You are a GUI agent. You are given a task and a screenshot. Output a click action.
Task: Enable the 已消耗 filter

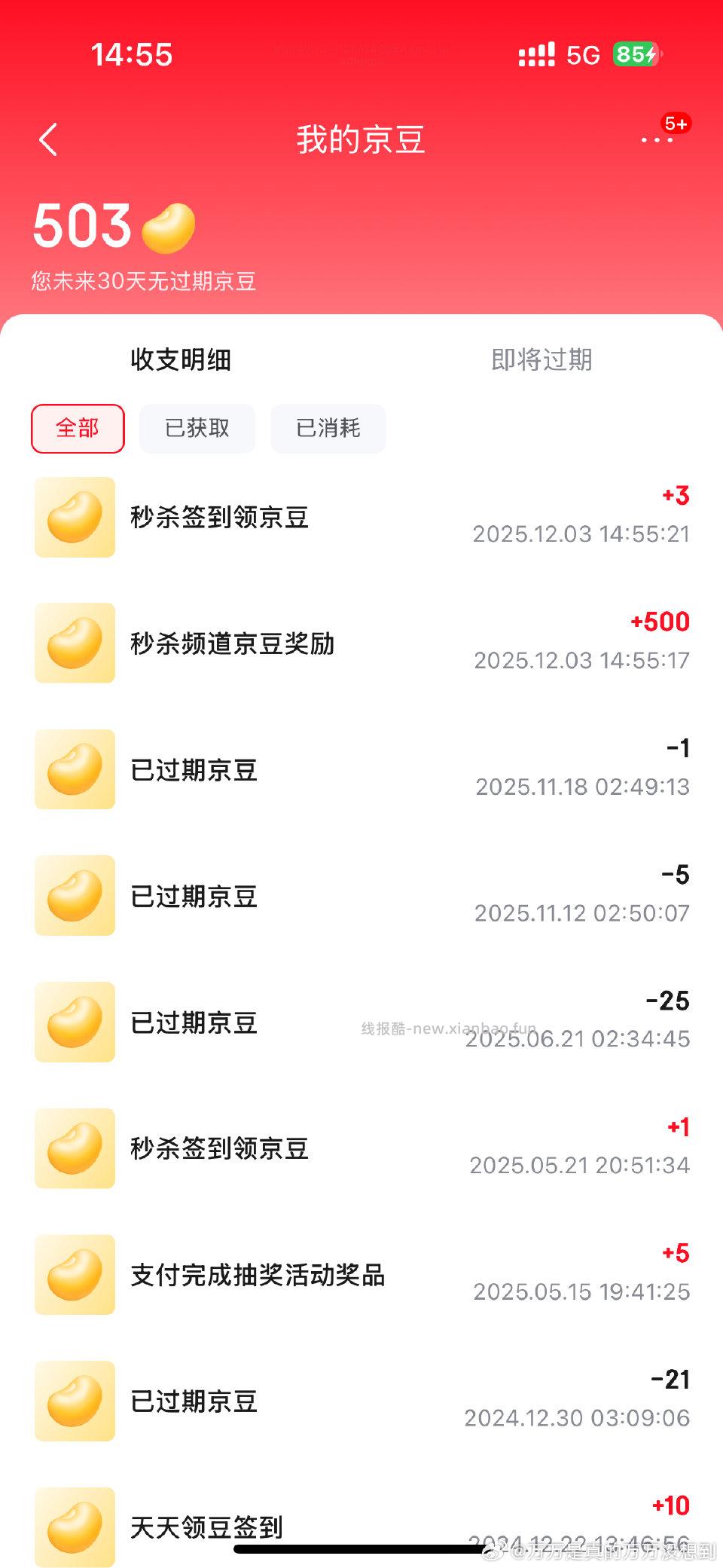pos(328,428)
